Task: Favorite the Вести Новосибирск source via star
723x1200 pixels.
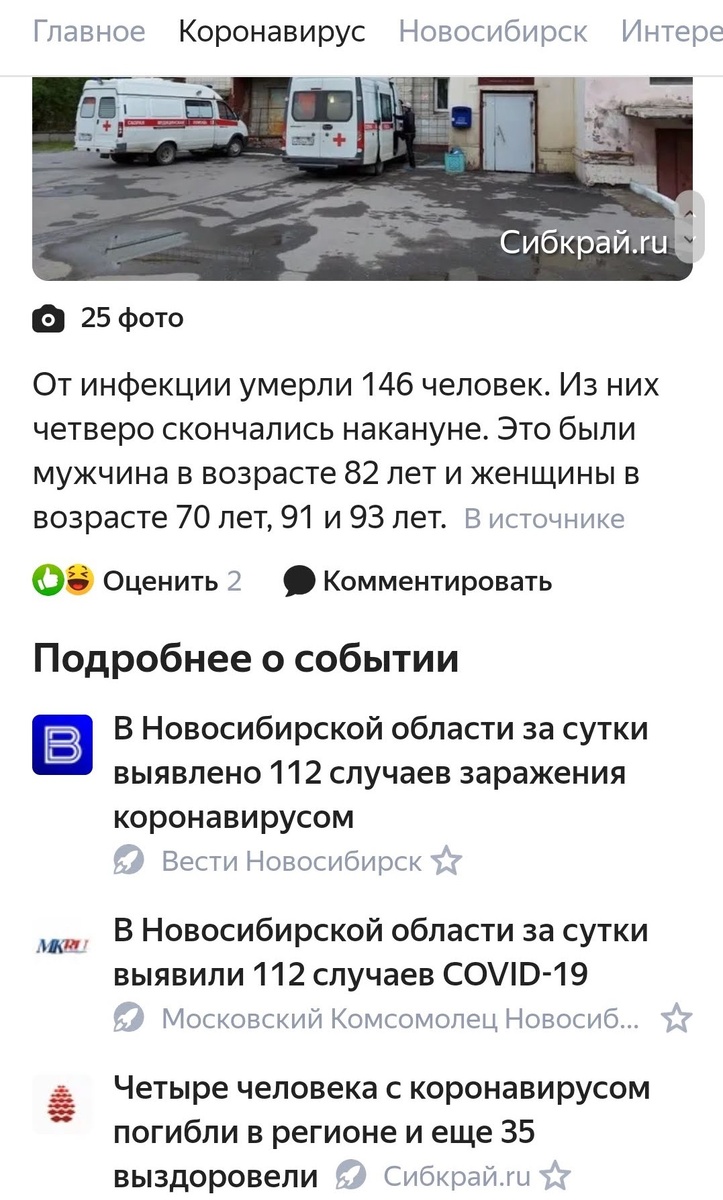Action: point(446,861)
